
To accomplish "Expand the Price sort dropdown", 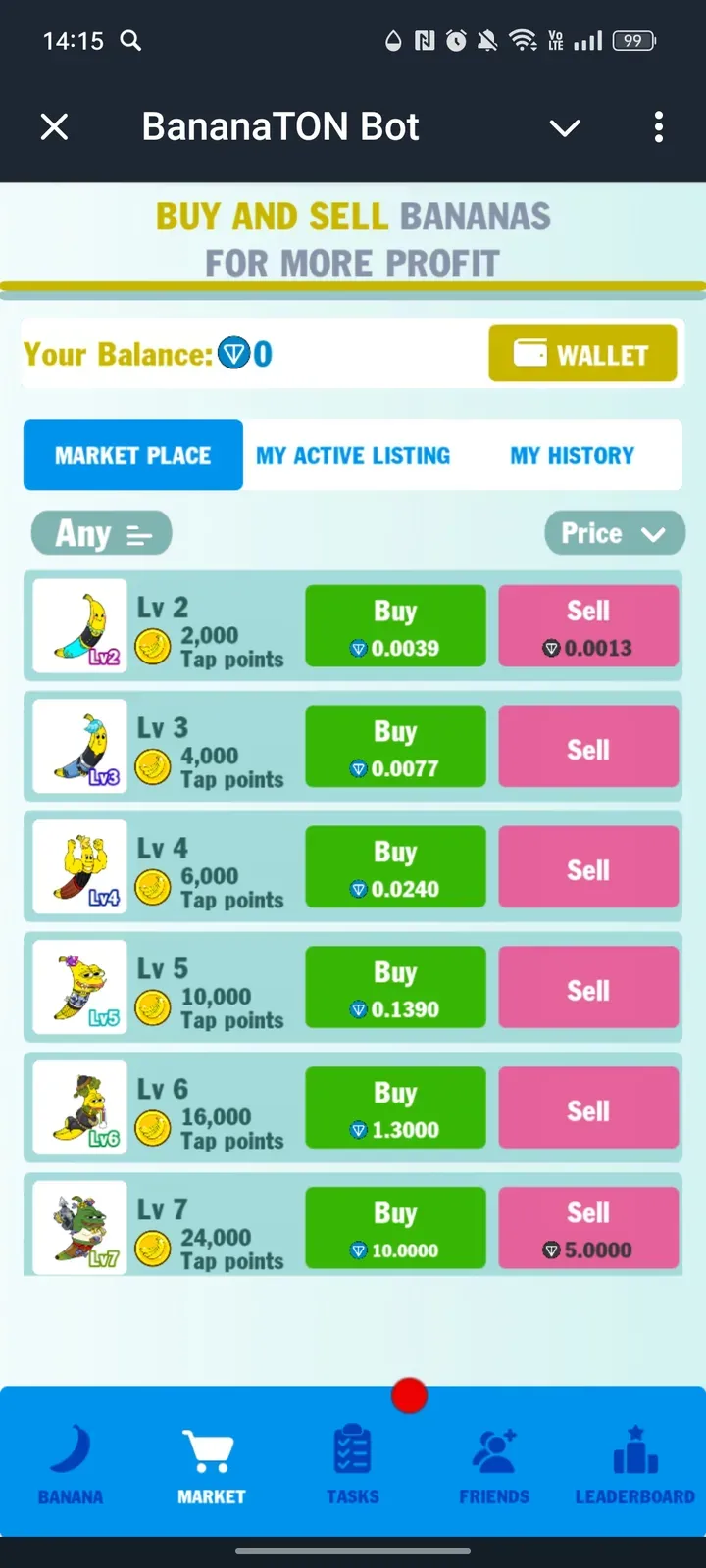I will coord(614,534).
